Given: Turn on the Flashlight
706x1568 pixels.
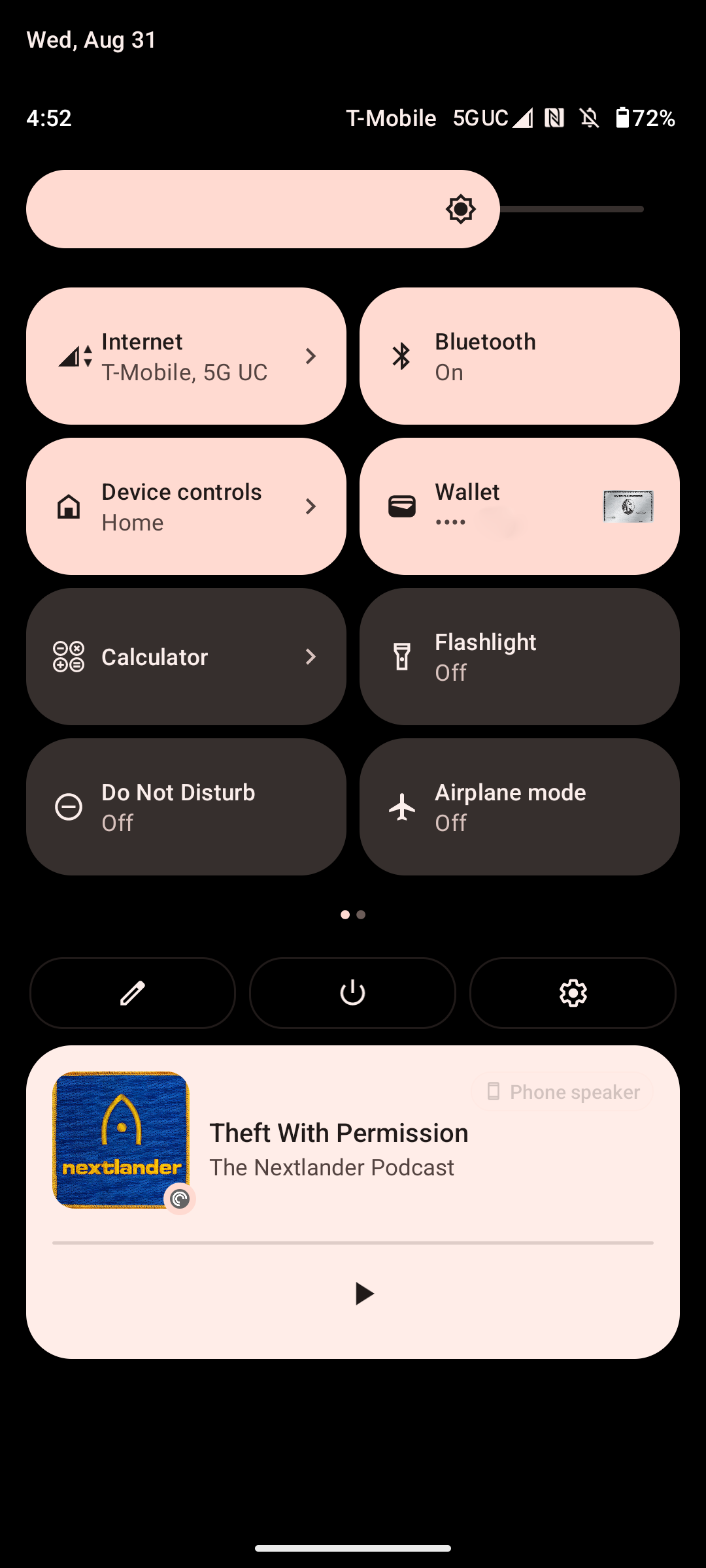Looking at the screenshot, I should pyautogui.click(x=520, y=657).
